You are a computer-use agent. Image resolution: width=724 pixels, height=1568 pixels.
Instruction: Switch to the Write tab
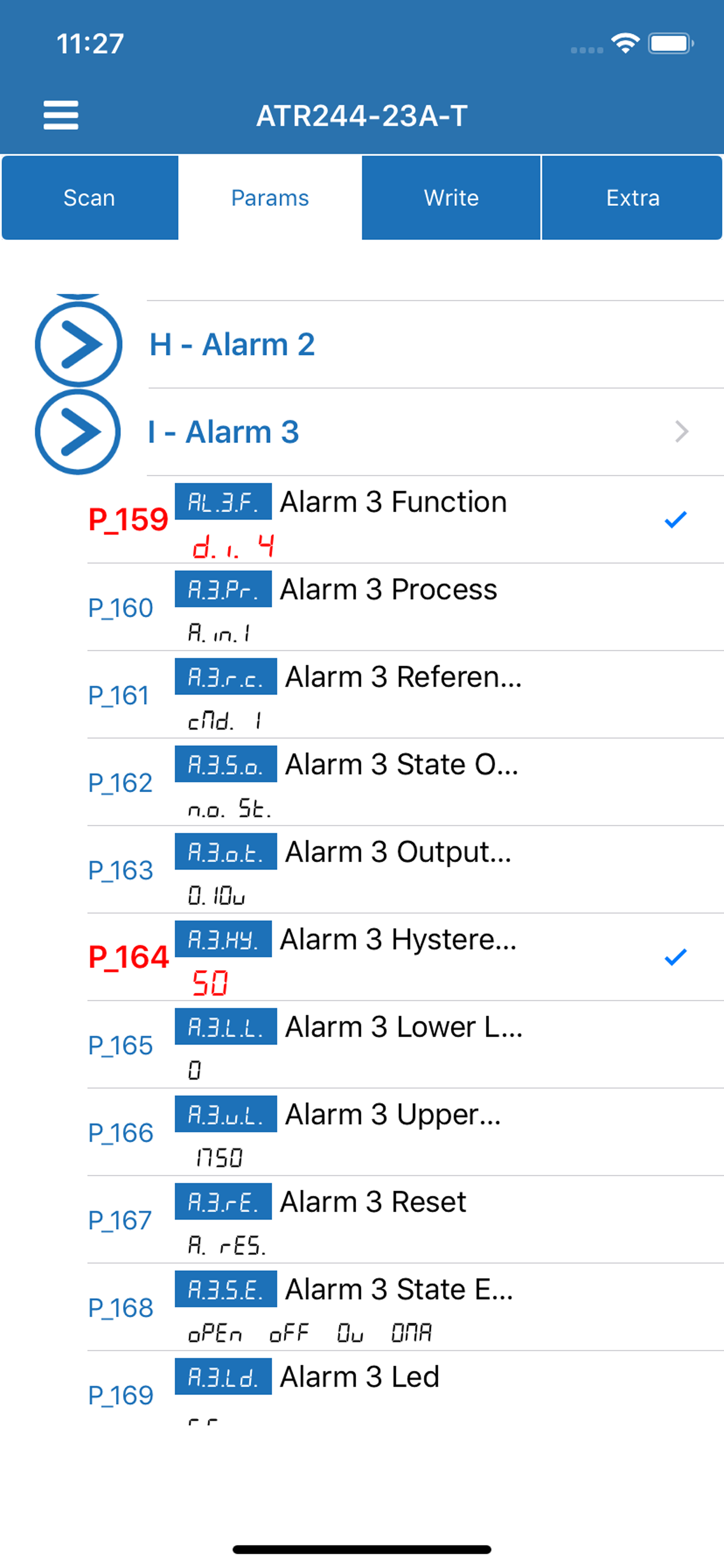[x=450, y=197]
